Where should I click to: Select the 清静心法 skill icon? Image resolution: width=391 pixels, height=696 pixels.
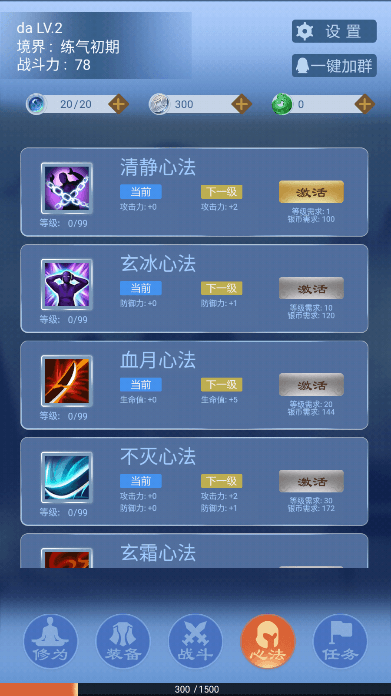click(67, 188)
